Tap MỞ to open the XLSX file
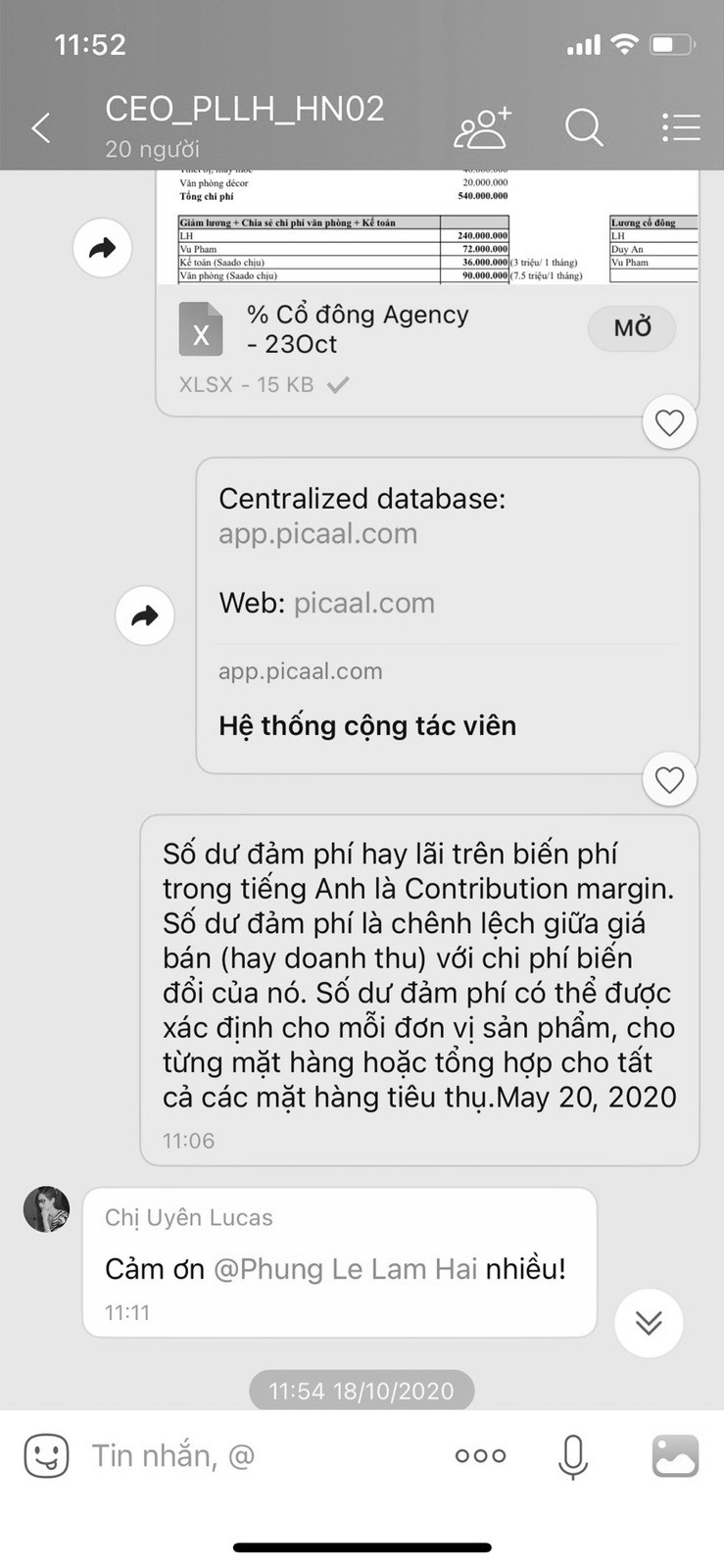Image resolution: width=724 pixels, height=1568 pixels. tap(632, 328)
